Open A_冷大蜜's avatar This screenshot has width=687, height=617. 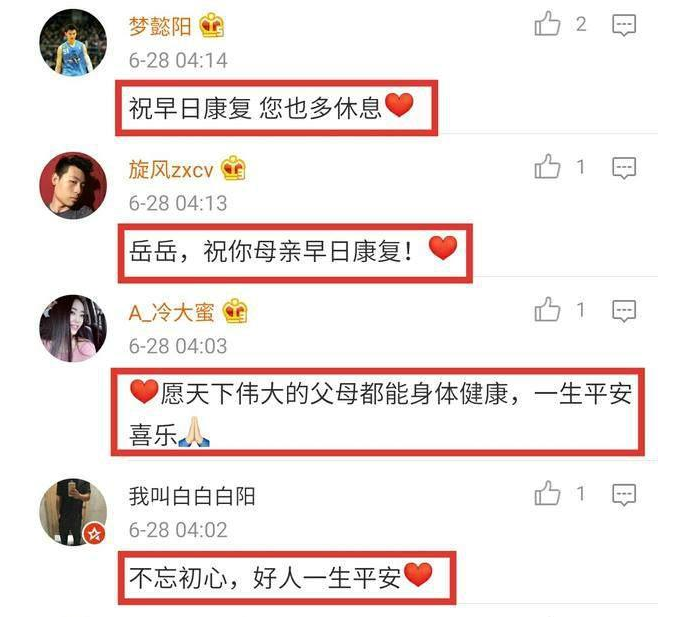tap(73, 327)
